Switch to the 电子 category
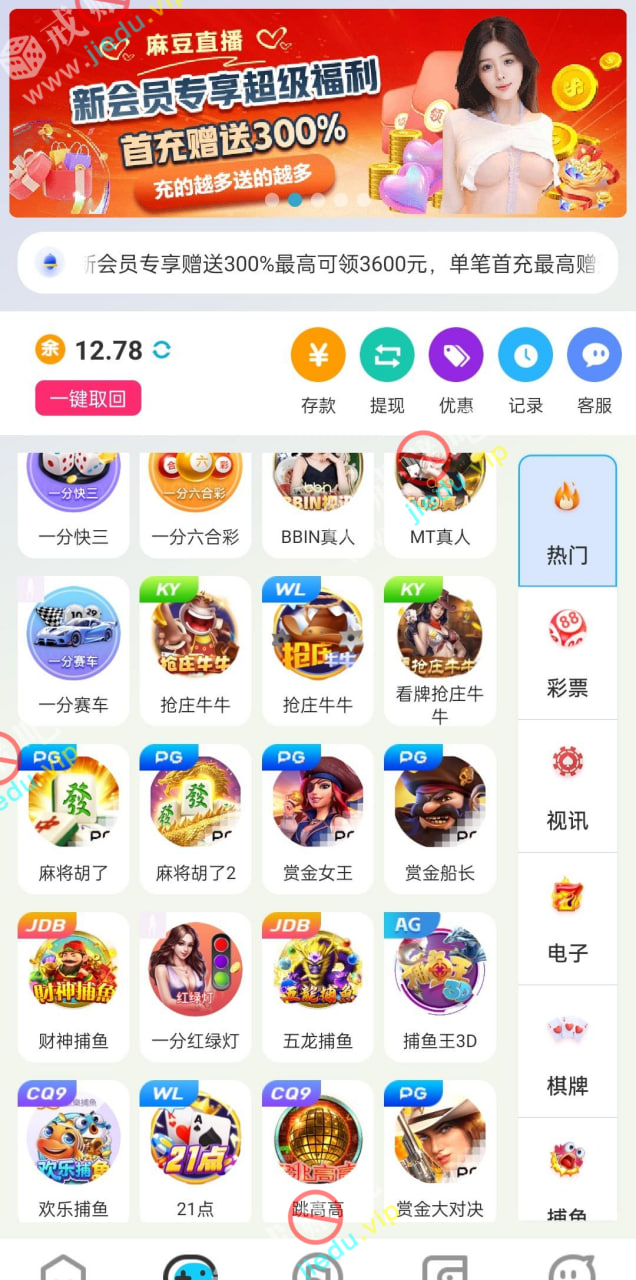Viewport: 636px width, 1280px height. click(567, 919)
